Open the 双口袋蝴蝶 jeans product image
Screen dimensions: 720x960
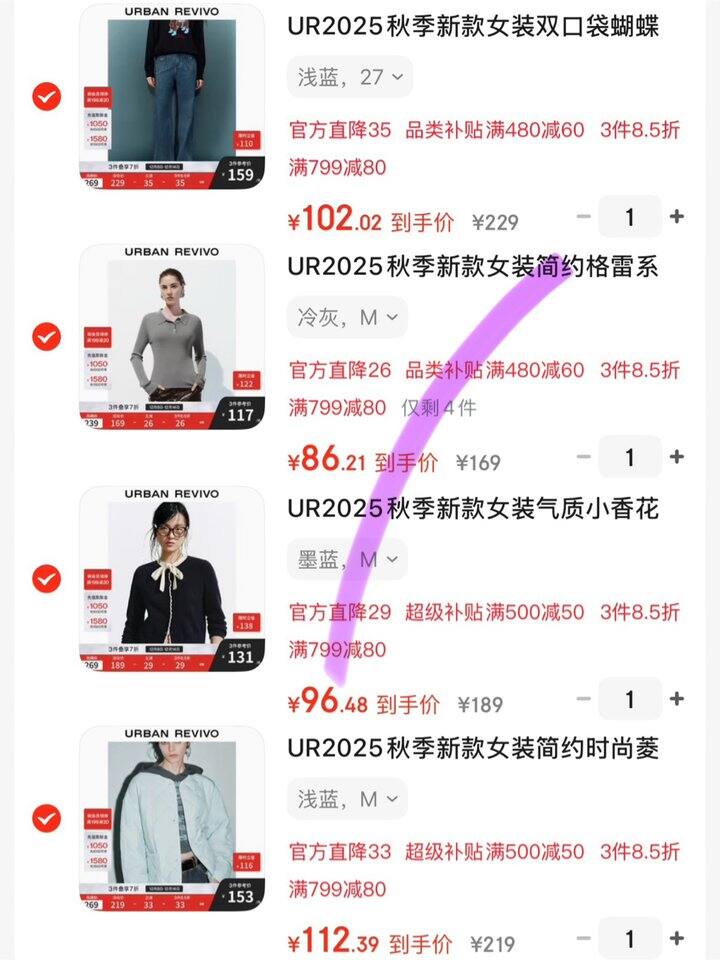coord(172,96)
